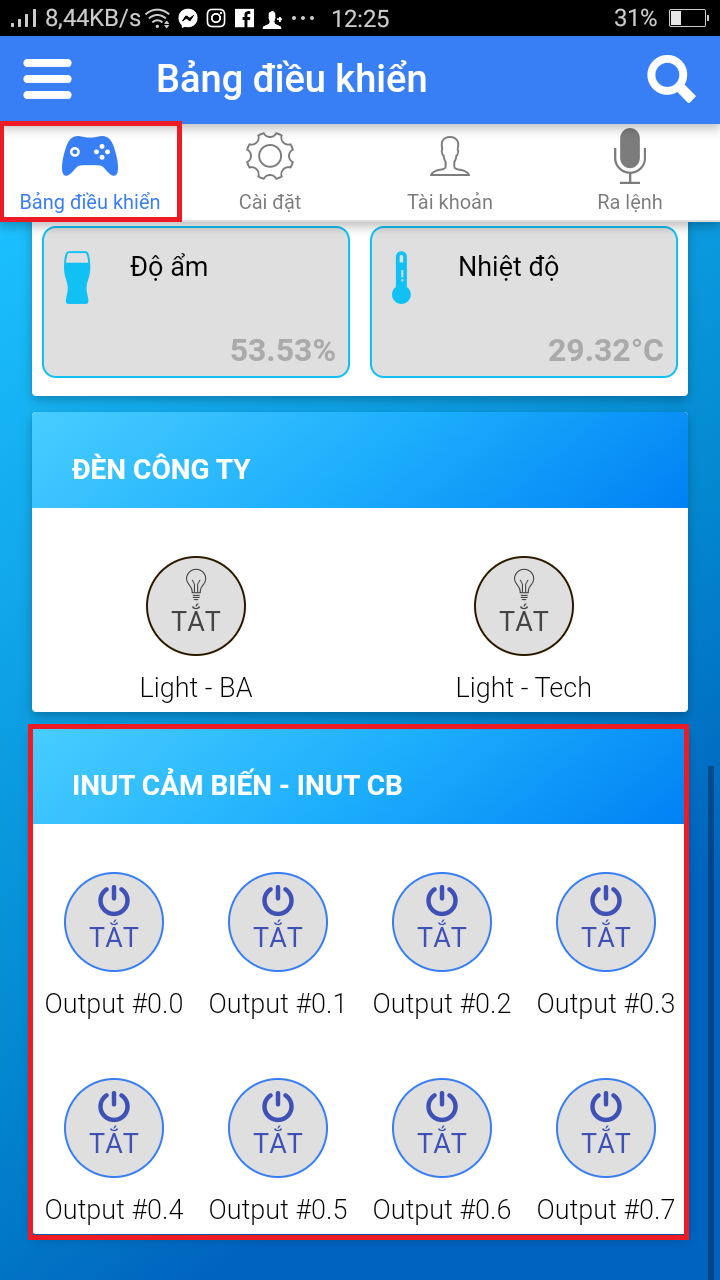Toggle the Light - Tech lamp
This screenshot has height=1280, width=720.
pos(524,606)
